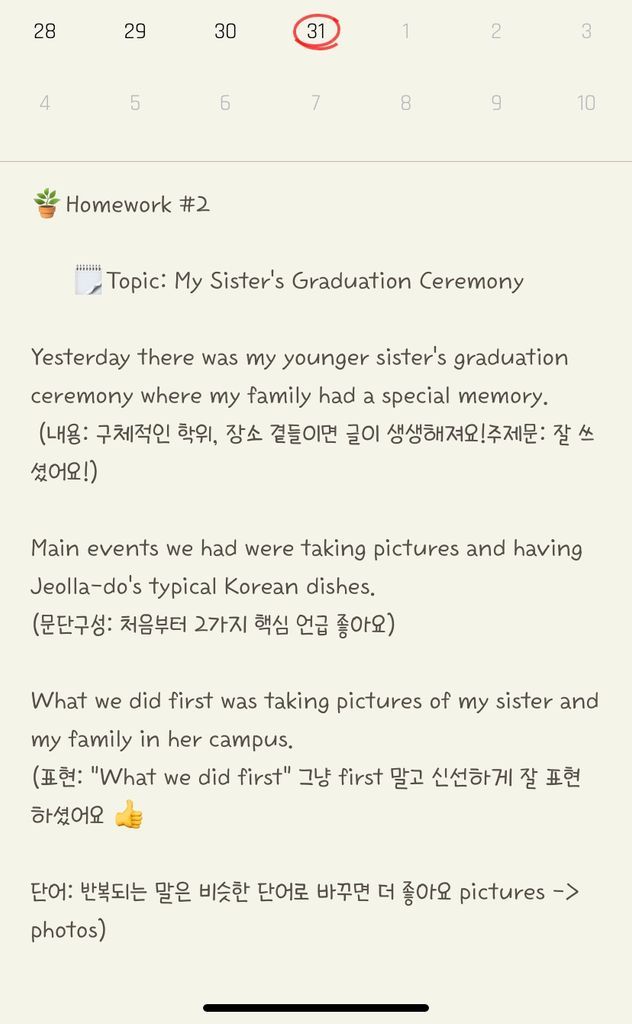This screenshot has height=1024, width=632.
Task: Select the grayed-out date 2
Action: tap(496, 31)
